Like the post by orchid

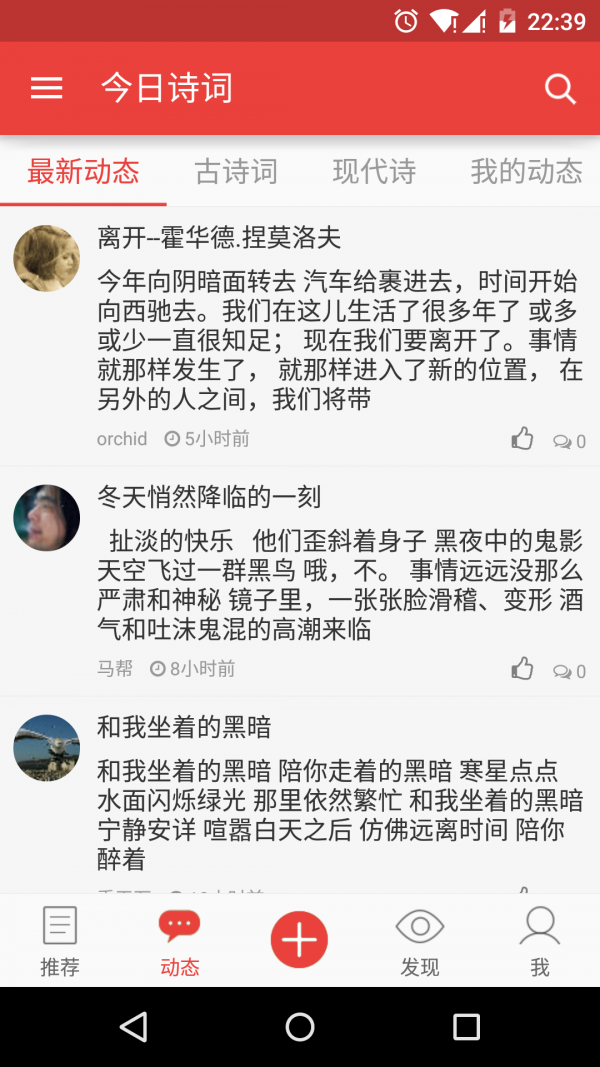pyautogui.click(x=522, y=438)
